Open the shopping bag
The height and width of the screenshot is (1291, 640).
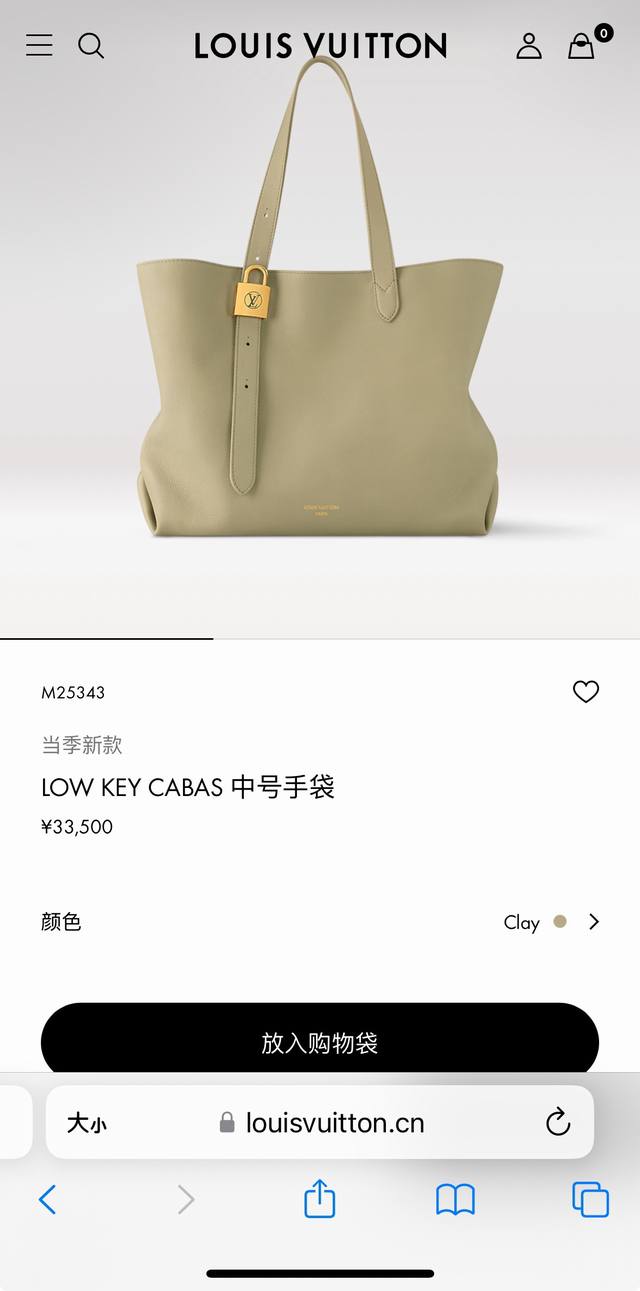tap(582, 45)
